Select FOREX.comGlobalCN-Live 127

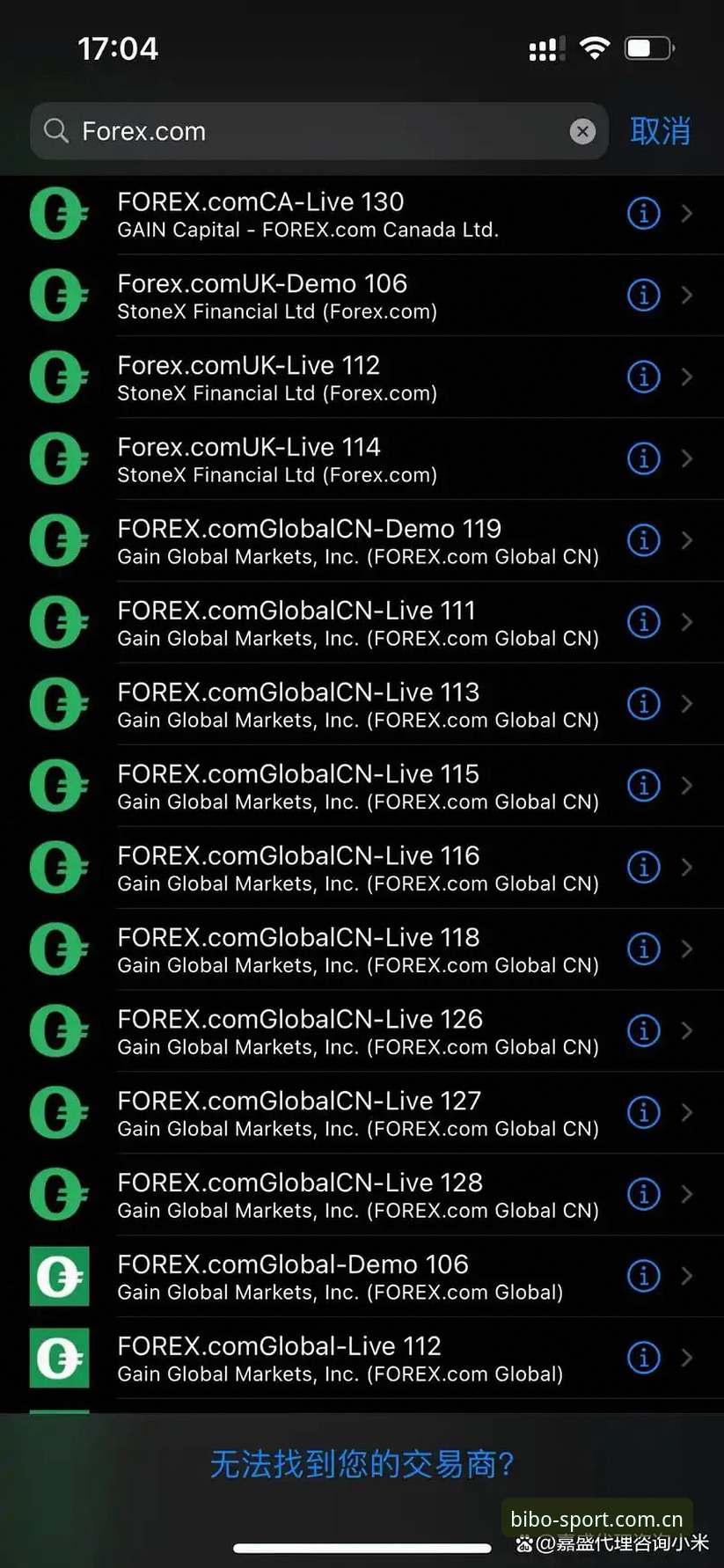(x=362, y=1114)
